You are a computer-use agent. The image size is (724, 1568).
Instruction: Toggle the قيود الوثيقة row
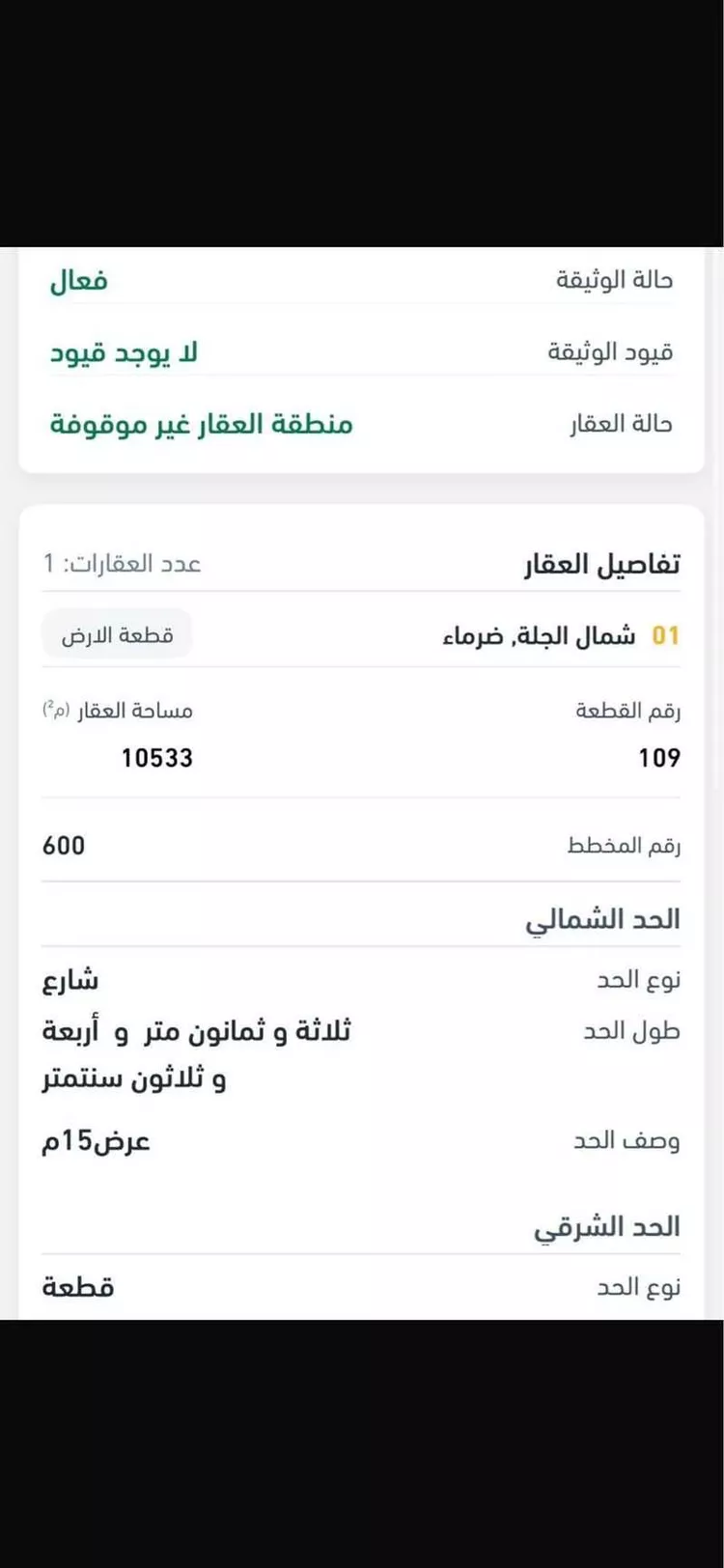[x=362, y=351]
